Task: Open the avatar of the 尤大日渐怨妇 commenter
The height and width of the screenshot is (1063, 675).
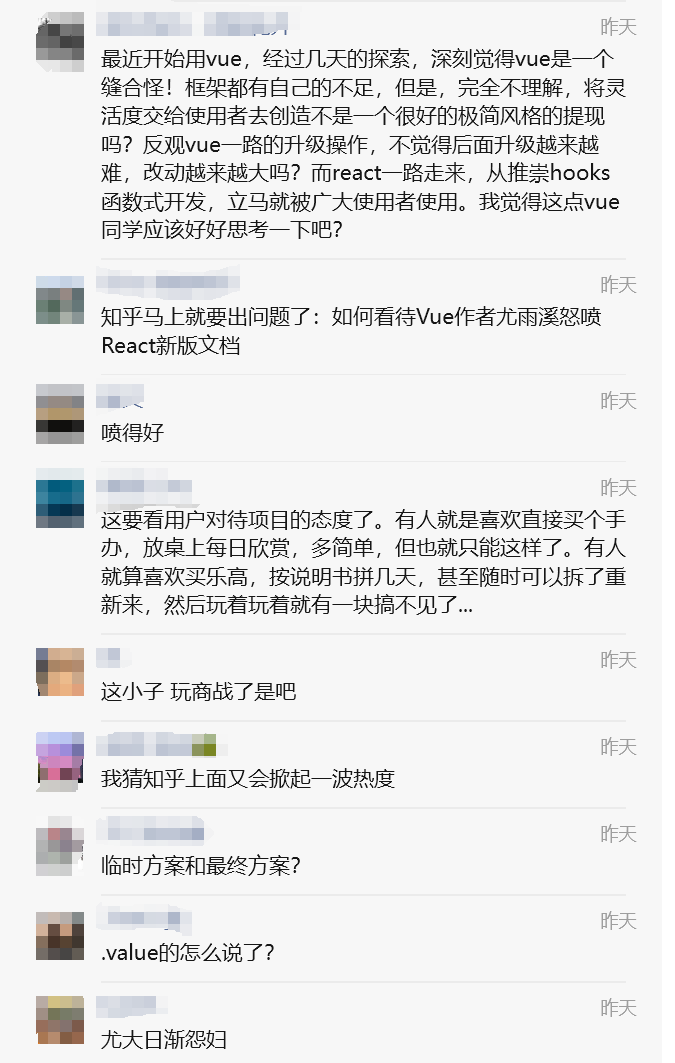Action: tap(60, 1020)
